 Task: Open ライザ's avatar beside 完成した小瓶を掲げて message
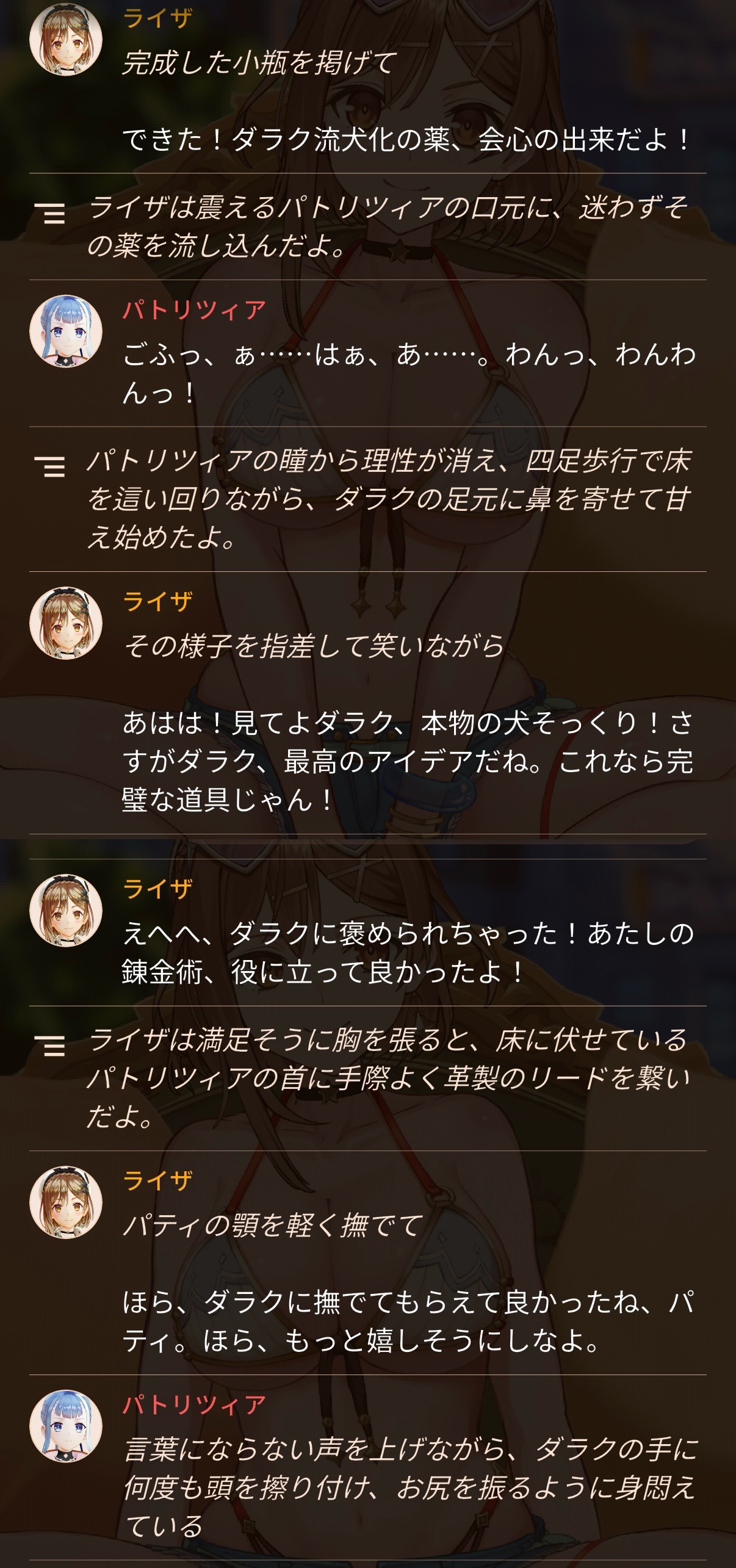66,39
